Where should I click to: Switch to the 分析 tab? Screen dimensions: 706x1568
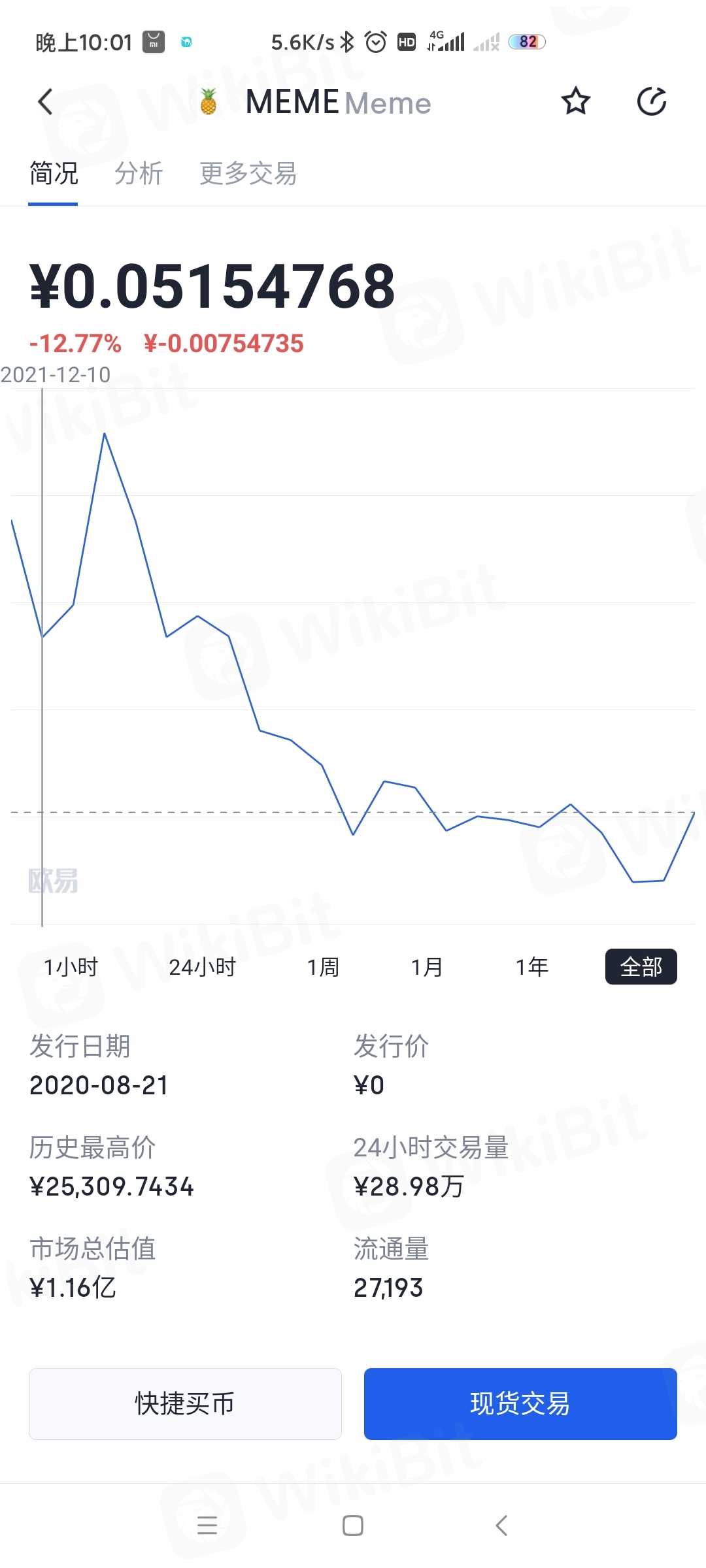coord(139,174)
